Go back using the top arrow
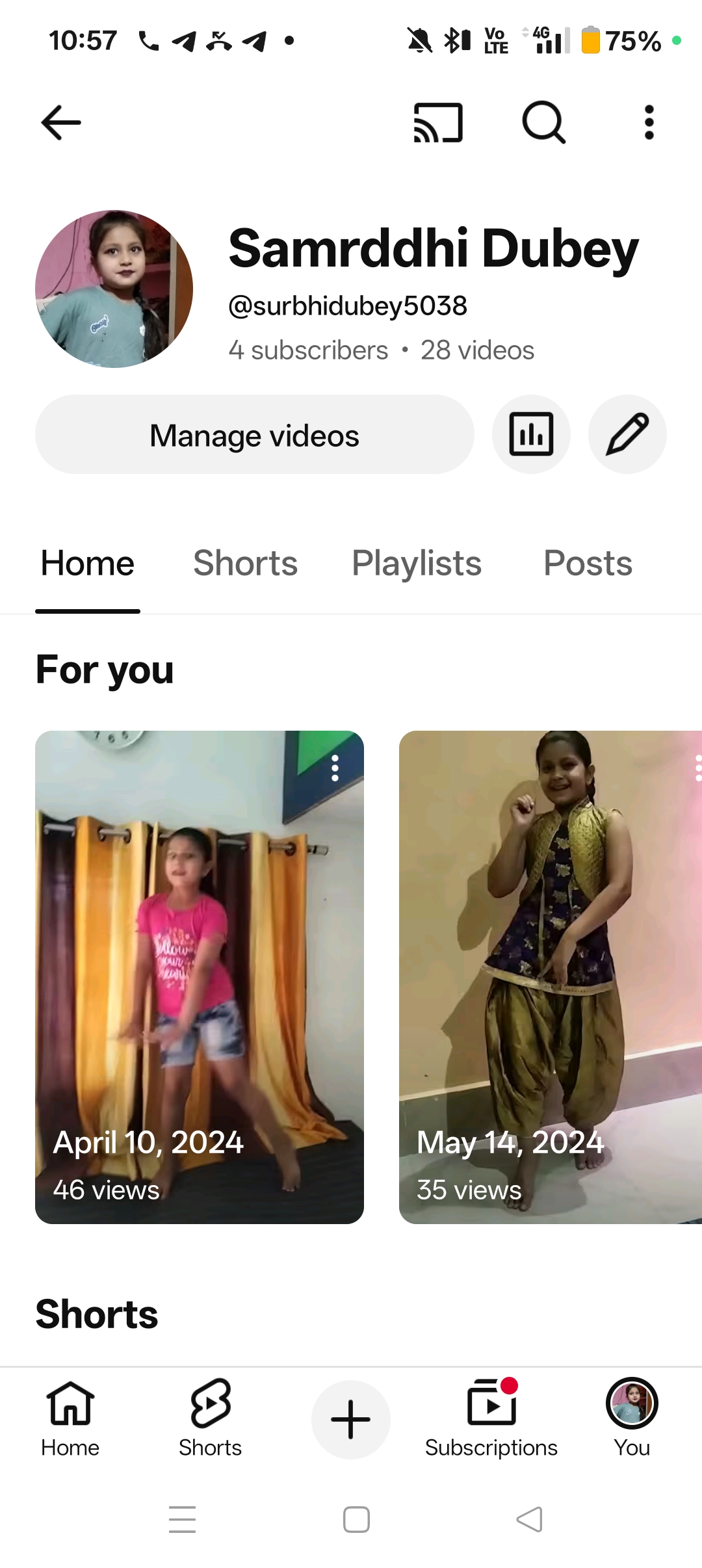This screenshot has height=1568, width=702. tap(60, 122)
